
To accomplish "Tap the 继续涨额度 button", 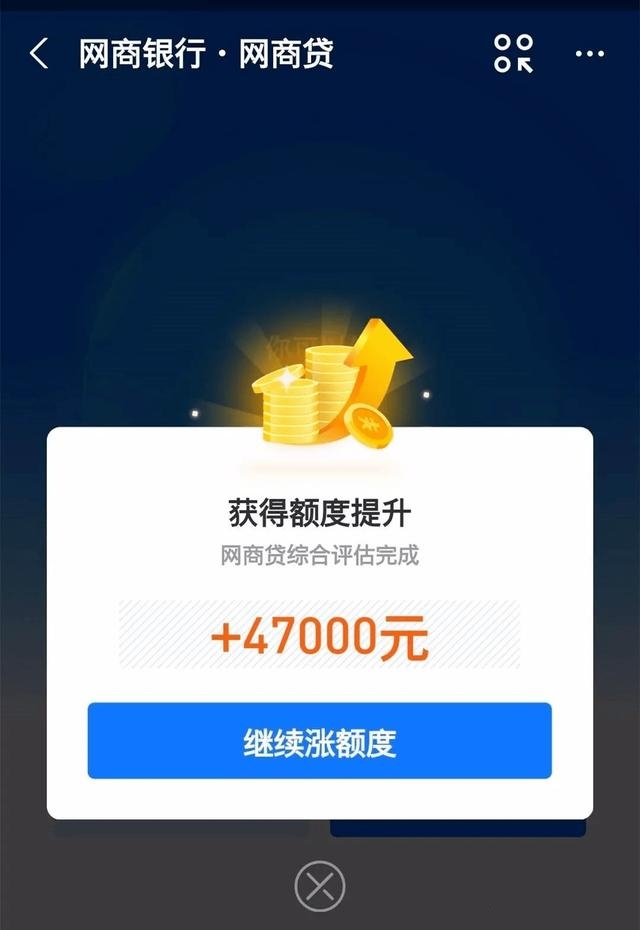I will (319, 741).
